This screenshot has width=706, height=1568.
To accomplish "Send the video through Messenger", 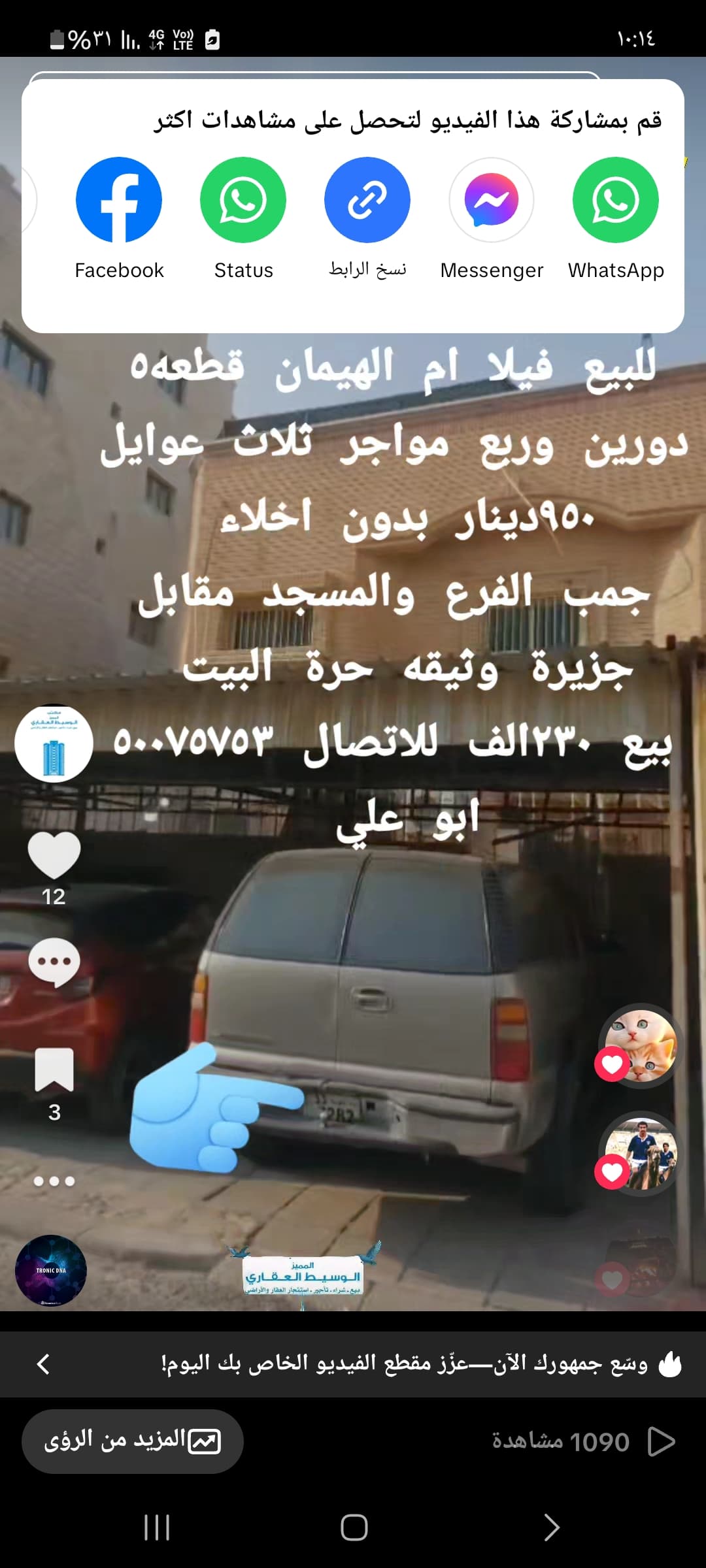I will (491, 200).
